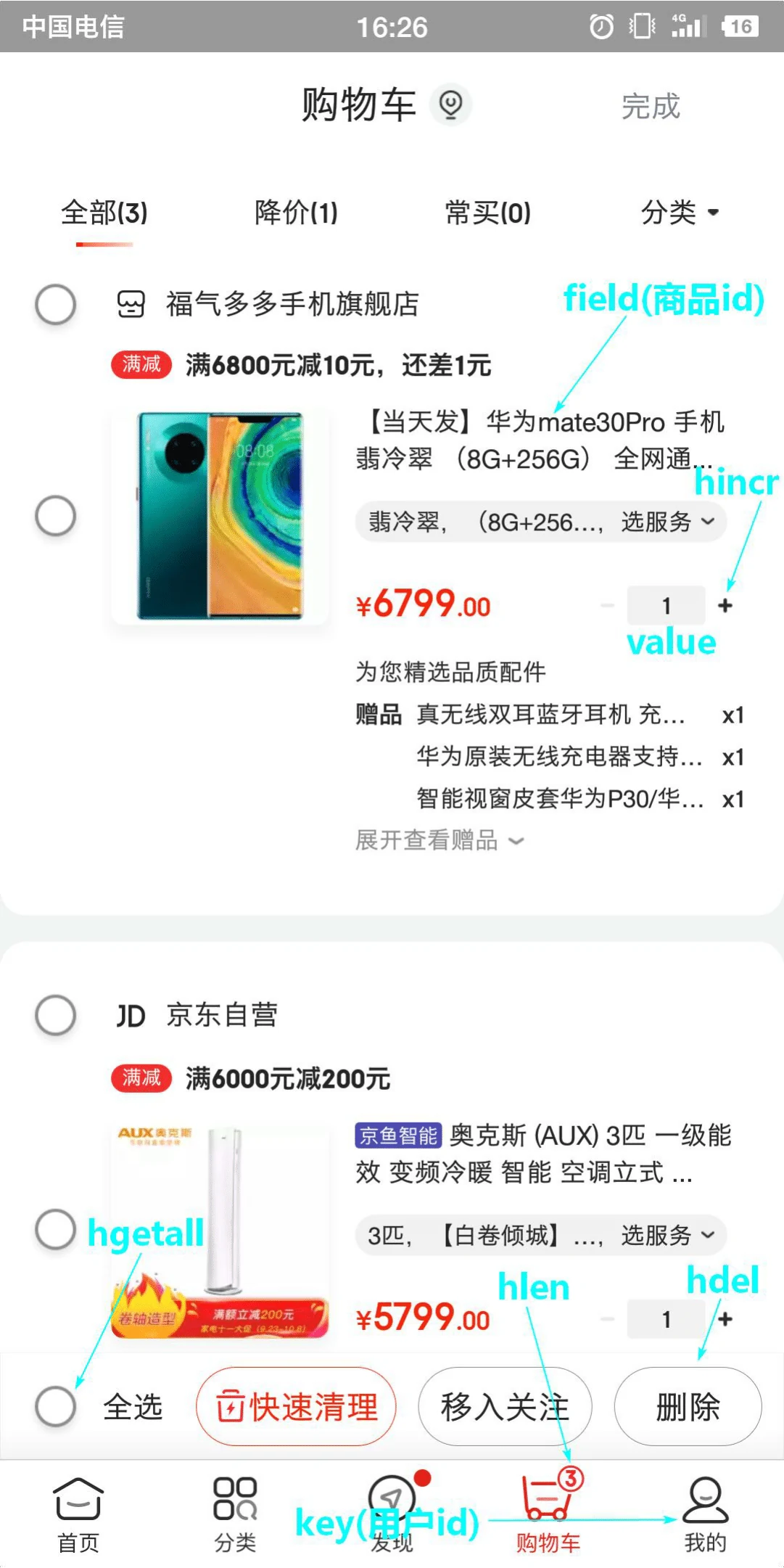Open the 华为mate30Pro phone product image
Viewport: 784px width, 1568px height.
tap(220, 517)
